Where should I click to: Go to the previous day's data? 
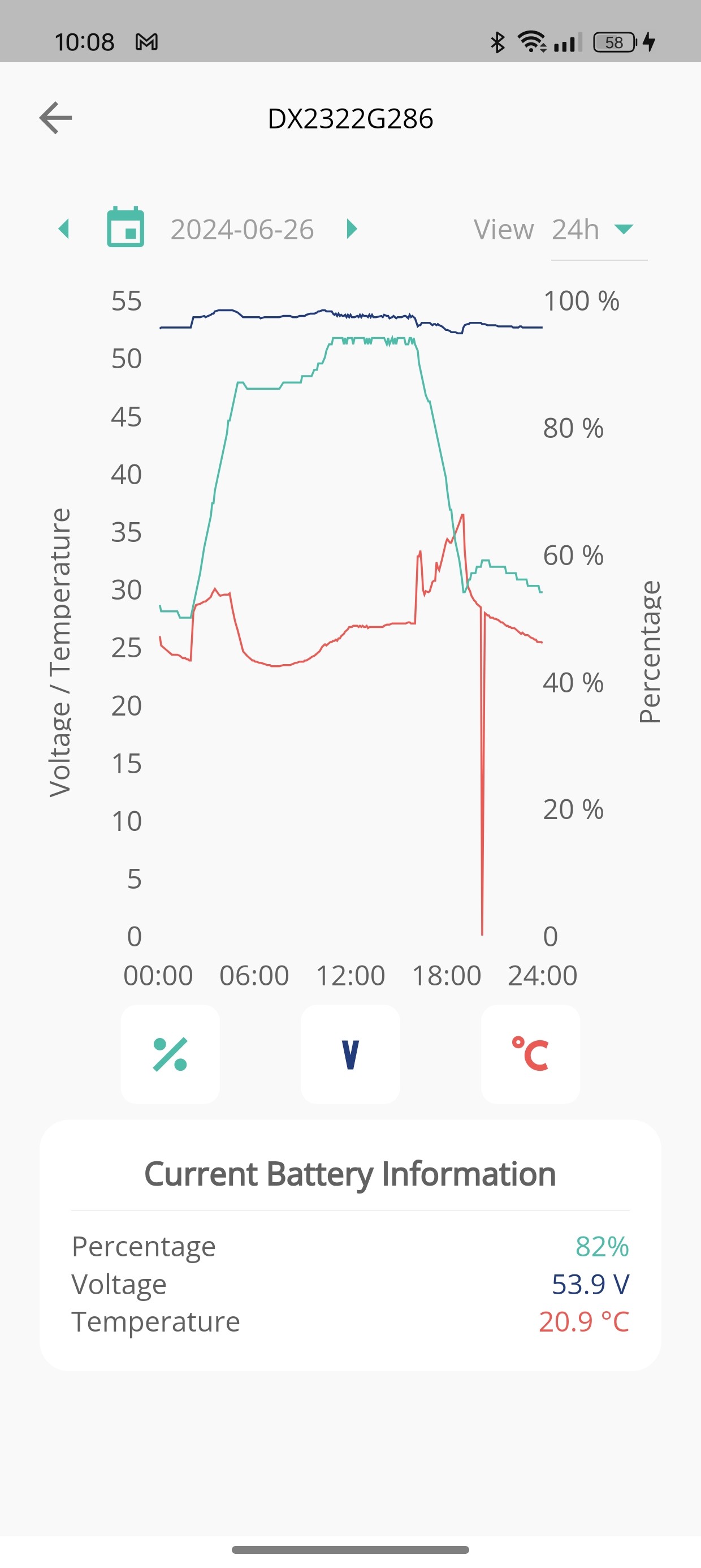tap(64, 229)
